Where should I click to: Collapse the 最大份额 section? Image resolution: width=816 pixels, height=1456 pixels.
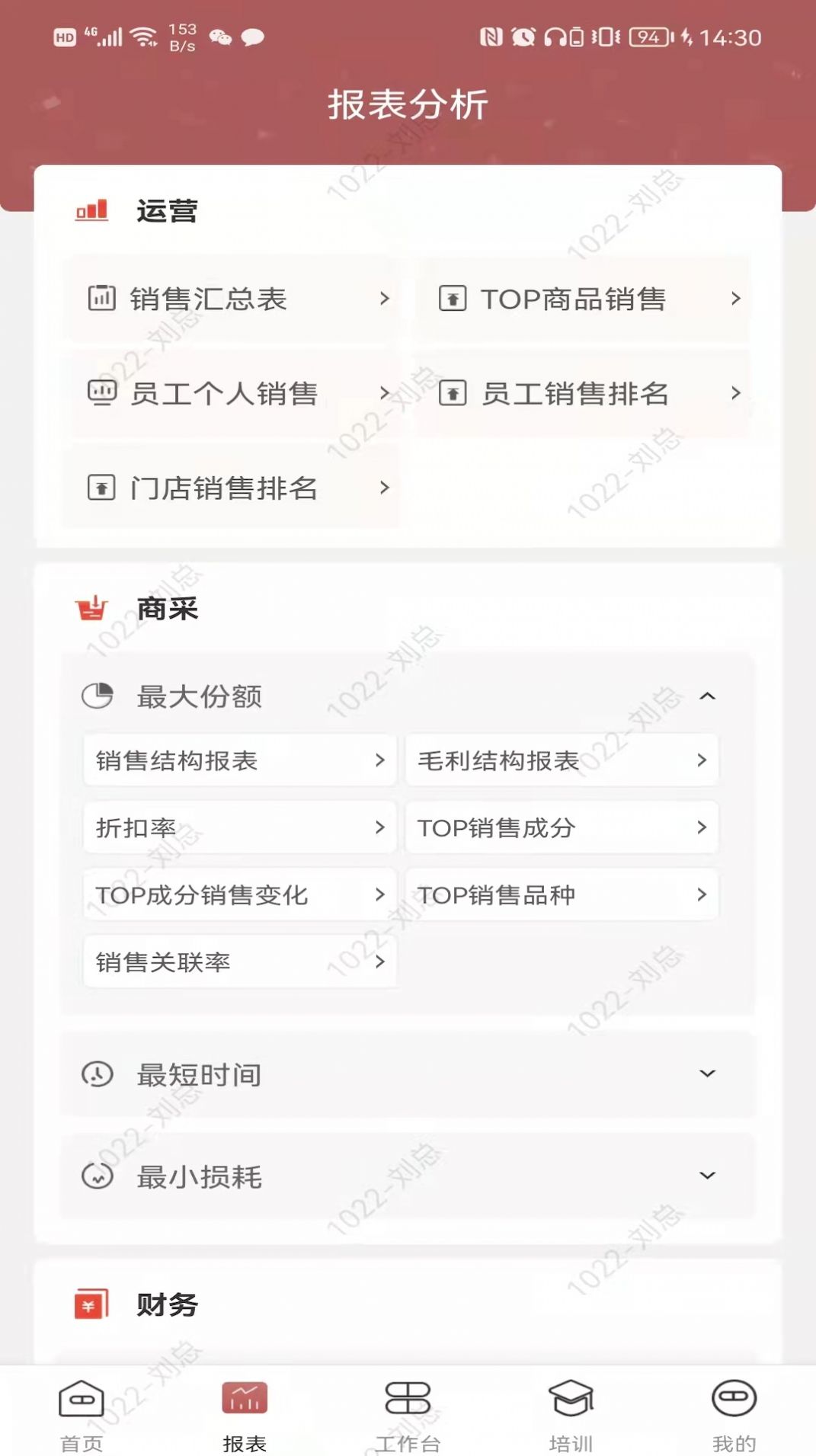tap(707, 696)
